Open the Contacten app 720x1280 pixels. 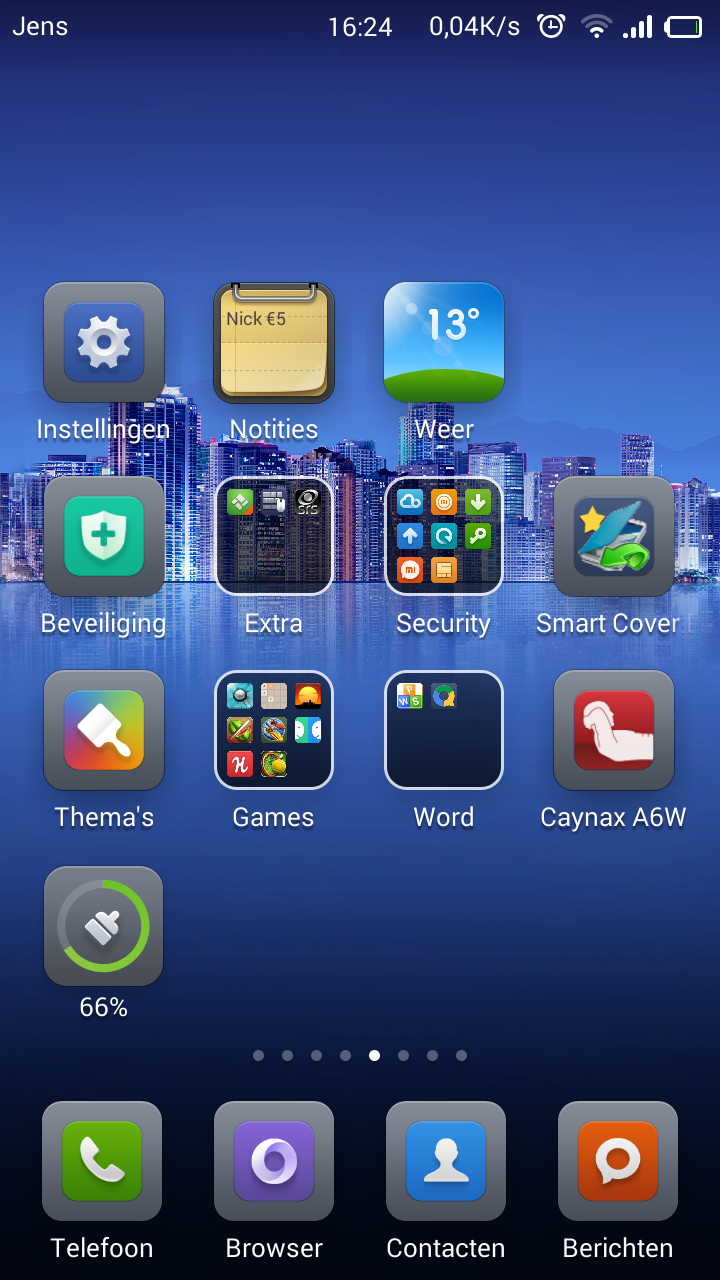tap(446, 1162)
